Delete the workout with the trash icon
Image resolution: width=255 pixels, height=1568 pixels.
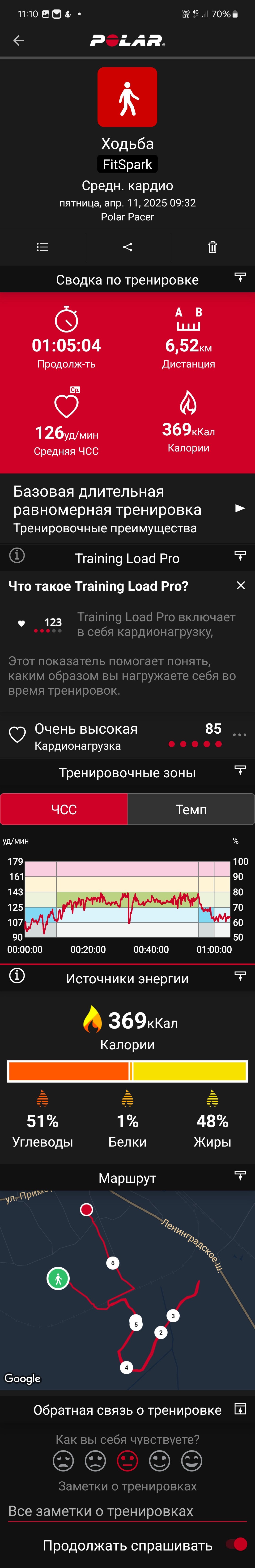tap(212, 247)
